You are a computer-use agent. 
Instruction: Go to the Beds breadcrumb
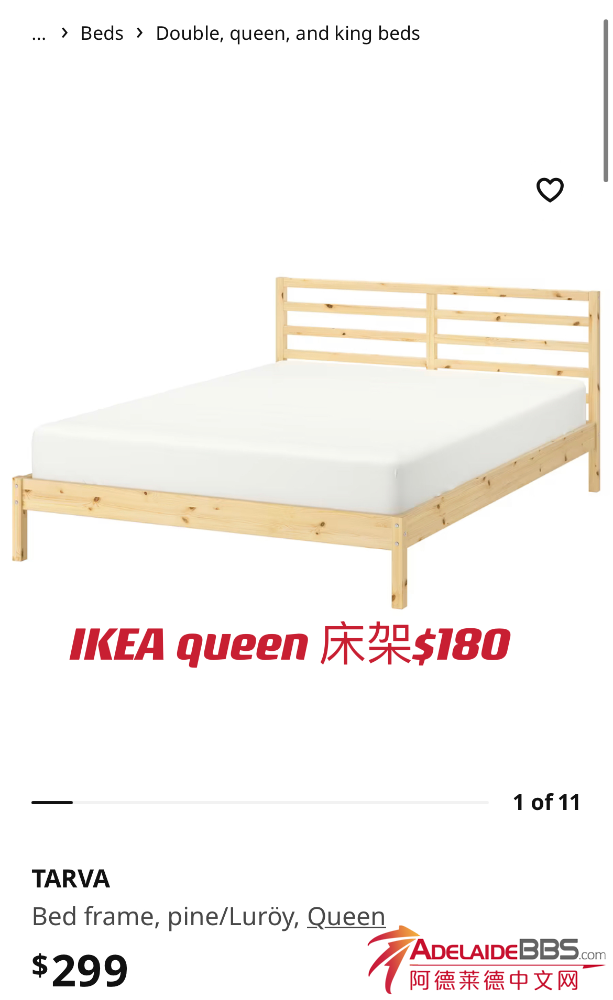102,33
